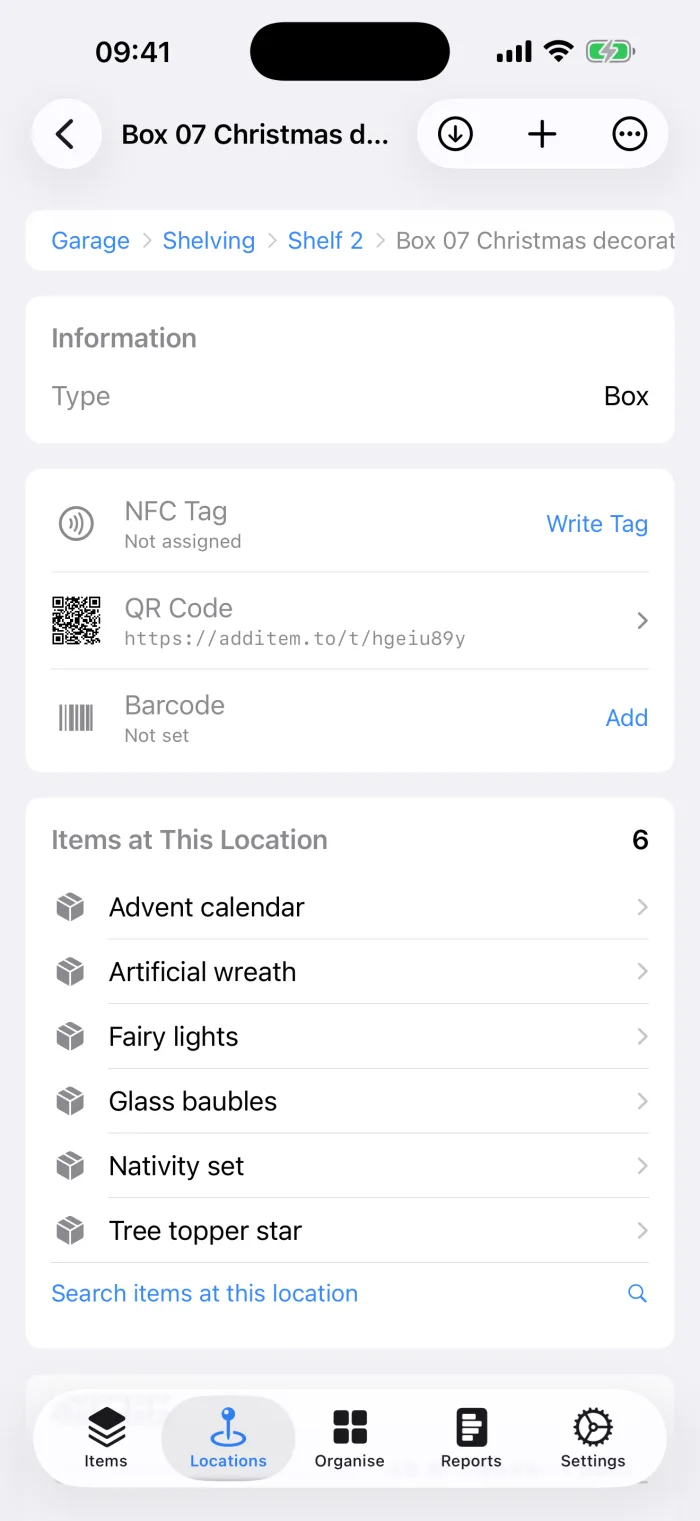Write an NFC tag for this box

pos(597,524)
